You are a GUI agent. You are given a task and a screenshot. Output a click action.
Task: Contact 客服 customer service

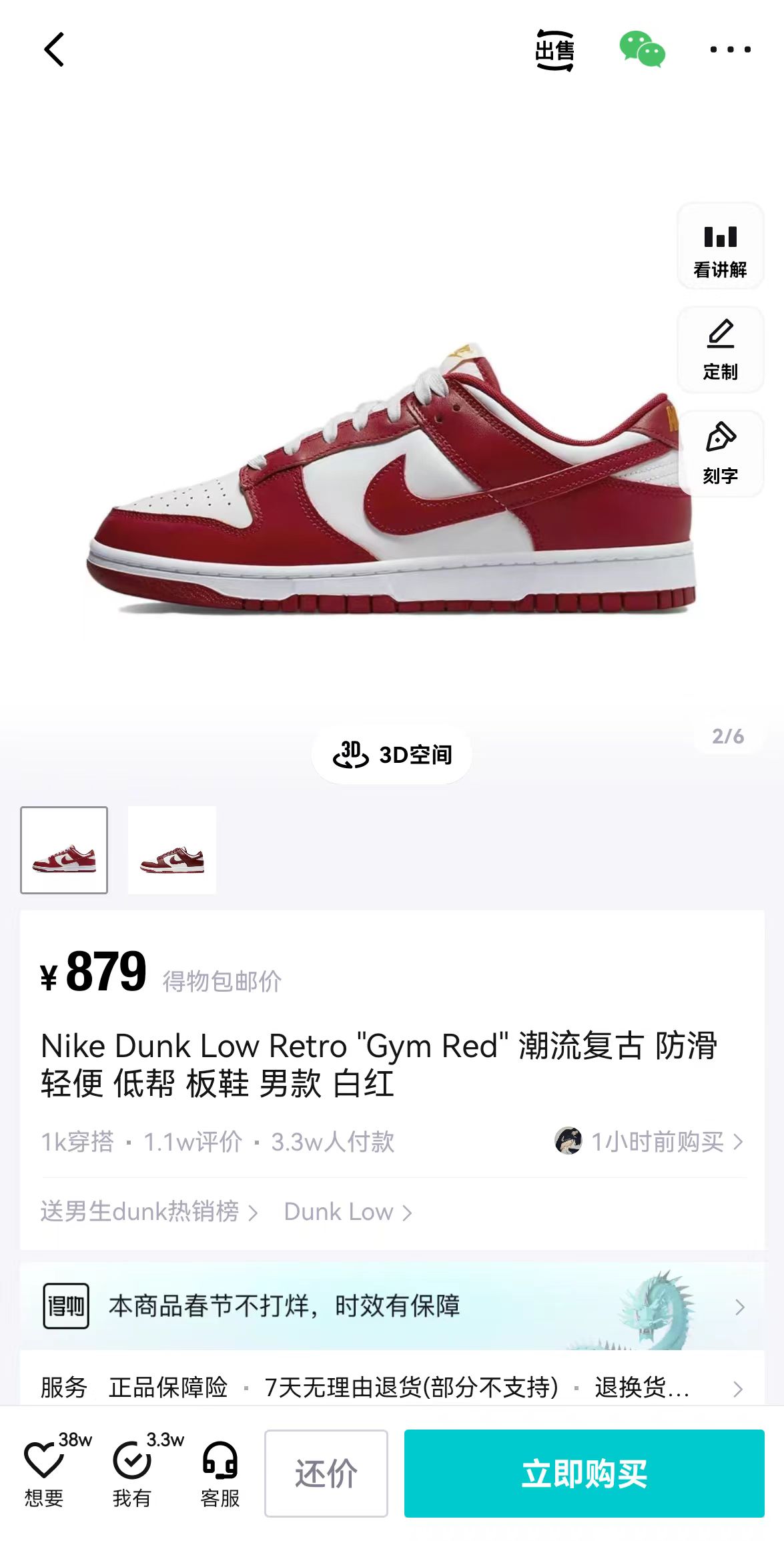click(x=220, y=1474)
